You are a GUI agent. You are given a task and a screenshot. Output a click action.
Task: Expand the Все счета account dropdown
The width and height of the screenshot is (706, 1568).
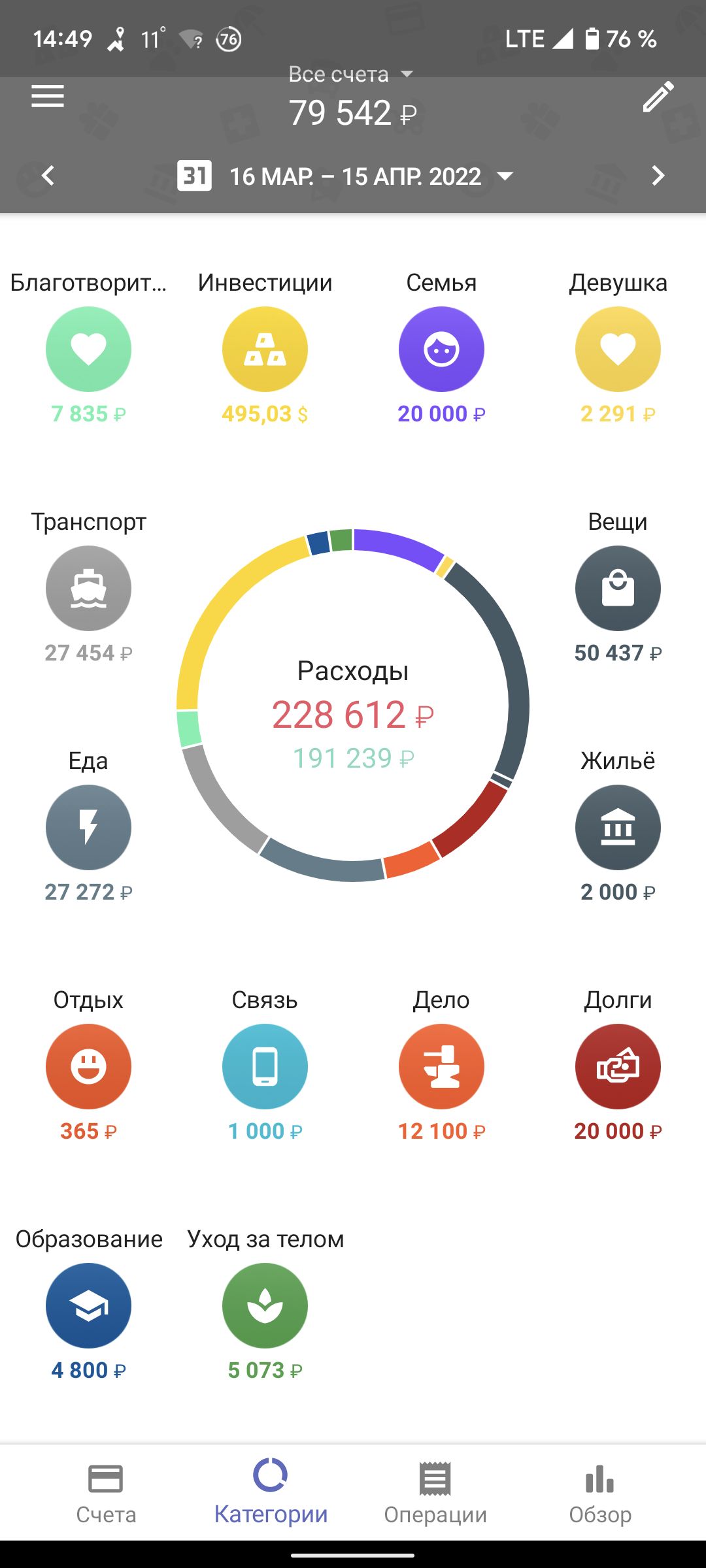[x=352, y=74]
